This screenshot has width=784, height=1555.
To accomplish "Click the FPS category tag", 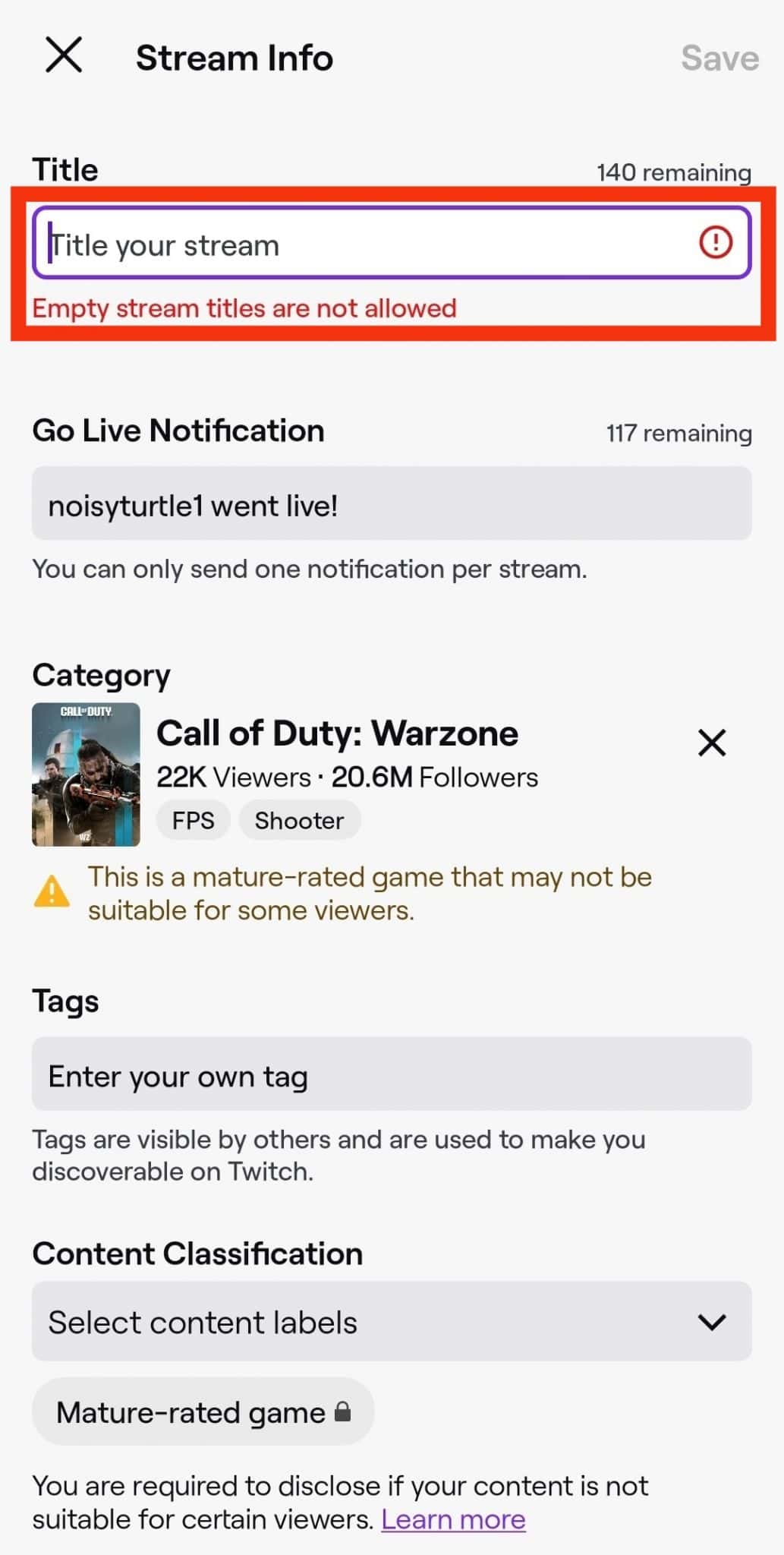I will (x=192, y=820).
